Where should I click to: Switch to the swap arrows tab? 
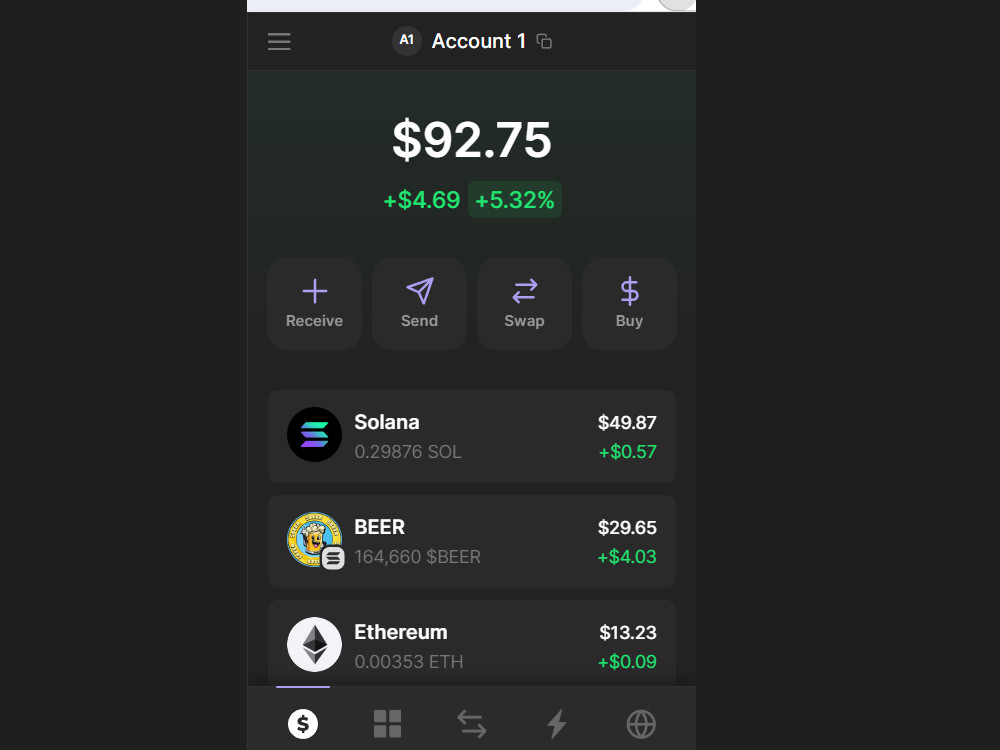472,723
